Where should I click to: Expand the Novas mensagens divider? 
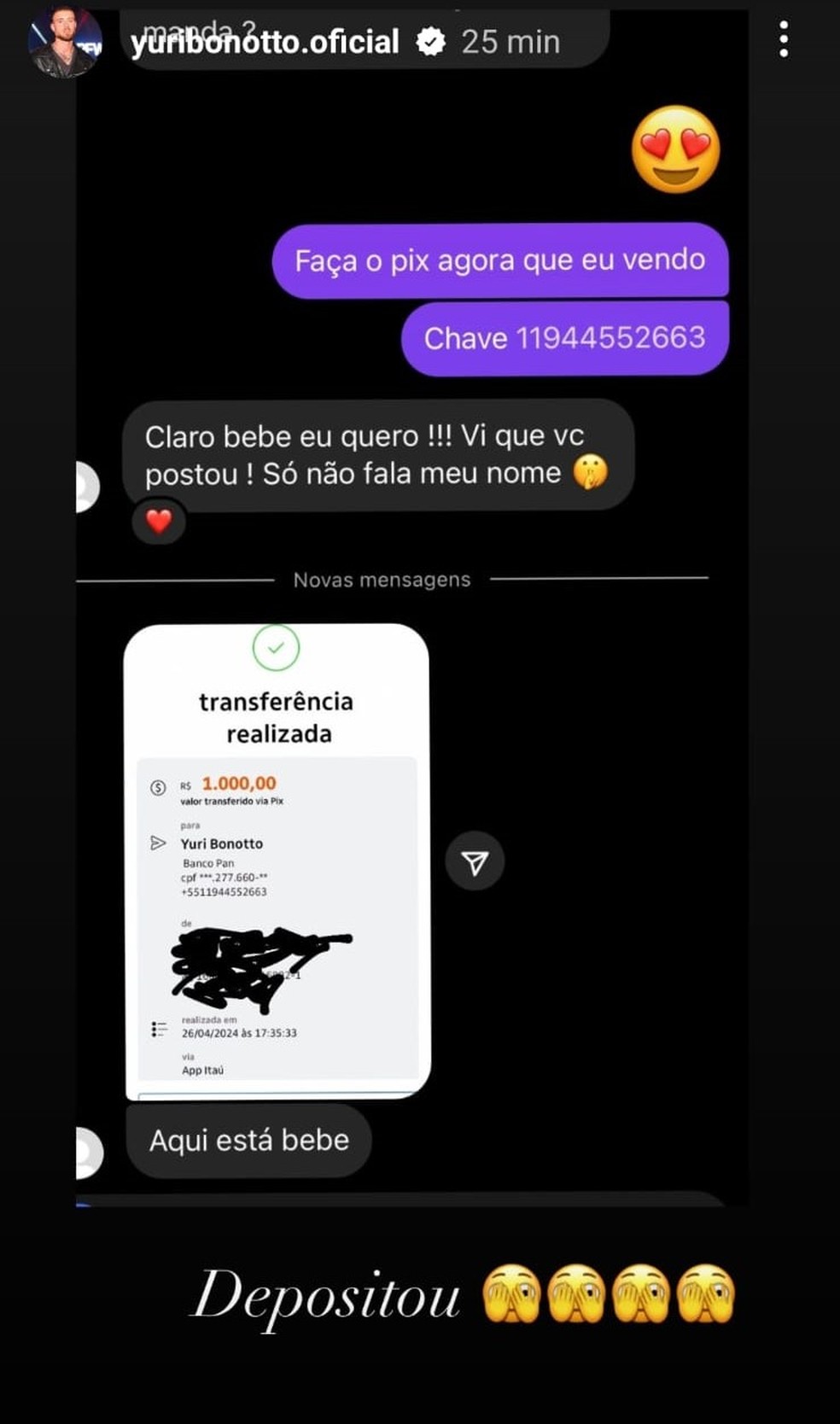point(382,580)
